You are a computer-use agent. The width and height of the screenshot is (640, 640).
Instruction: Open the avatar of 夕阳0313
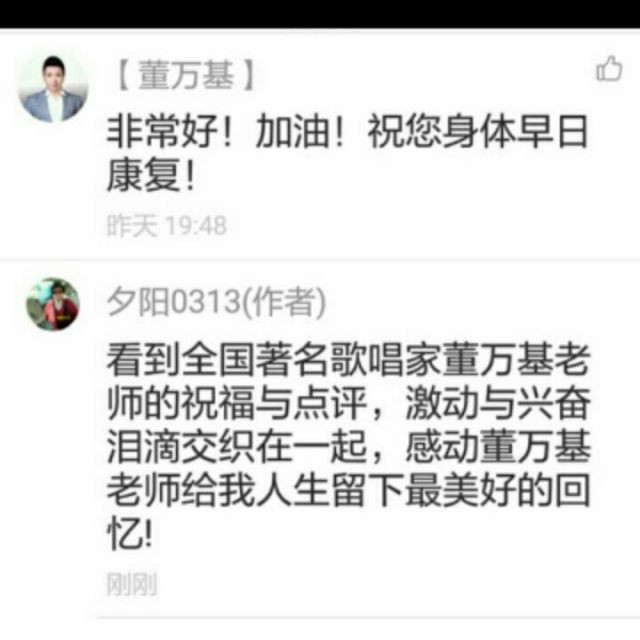53,304
